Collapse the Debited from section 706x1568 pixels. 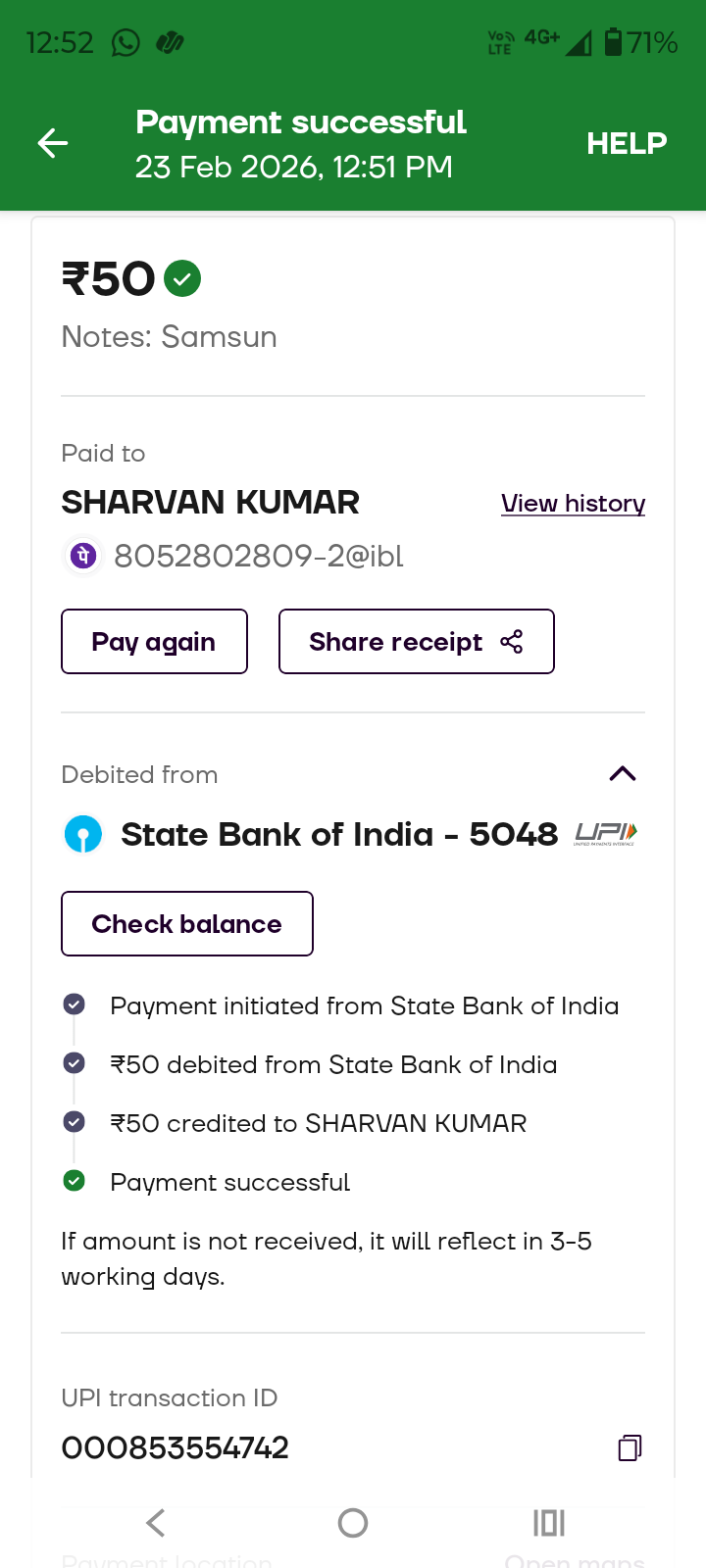[x=623, y=774]
